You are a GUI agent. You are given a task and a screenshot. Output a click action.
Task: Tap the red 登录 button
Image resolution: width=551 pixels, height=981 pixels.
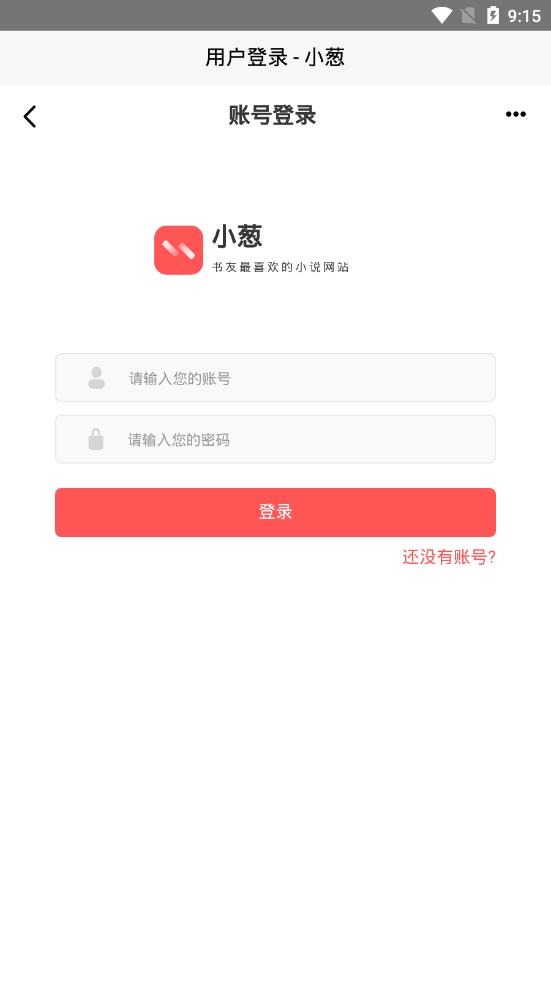coord(275,512)
